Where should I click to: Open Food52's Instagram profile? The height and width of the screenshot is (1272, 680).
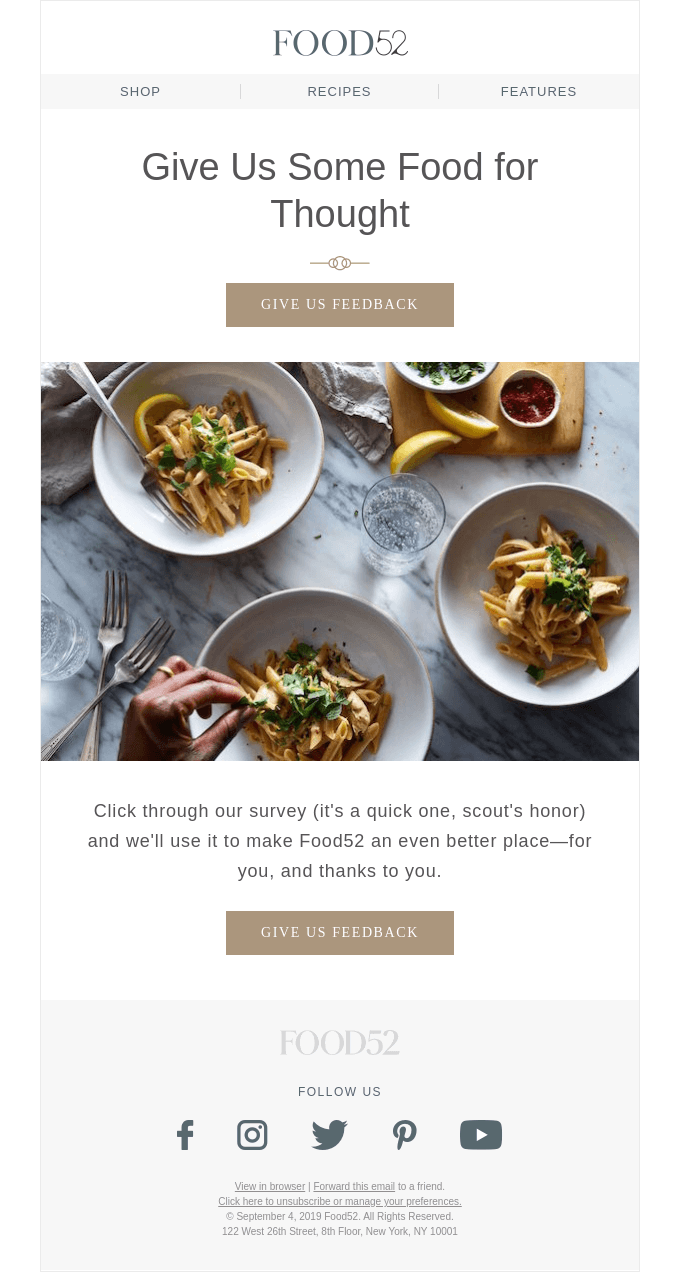[x=252, y=1135]
